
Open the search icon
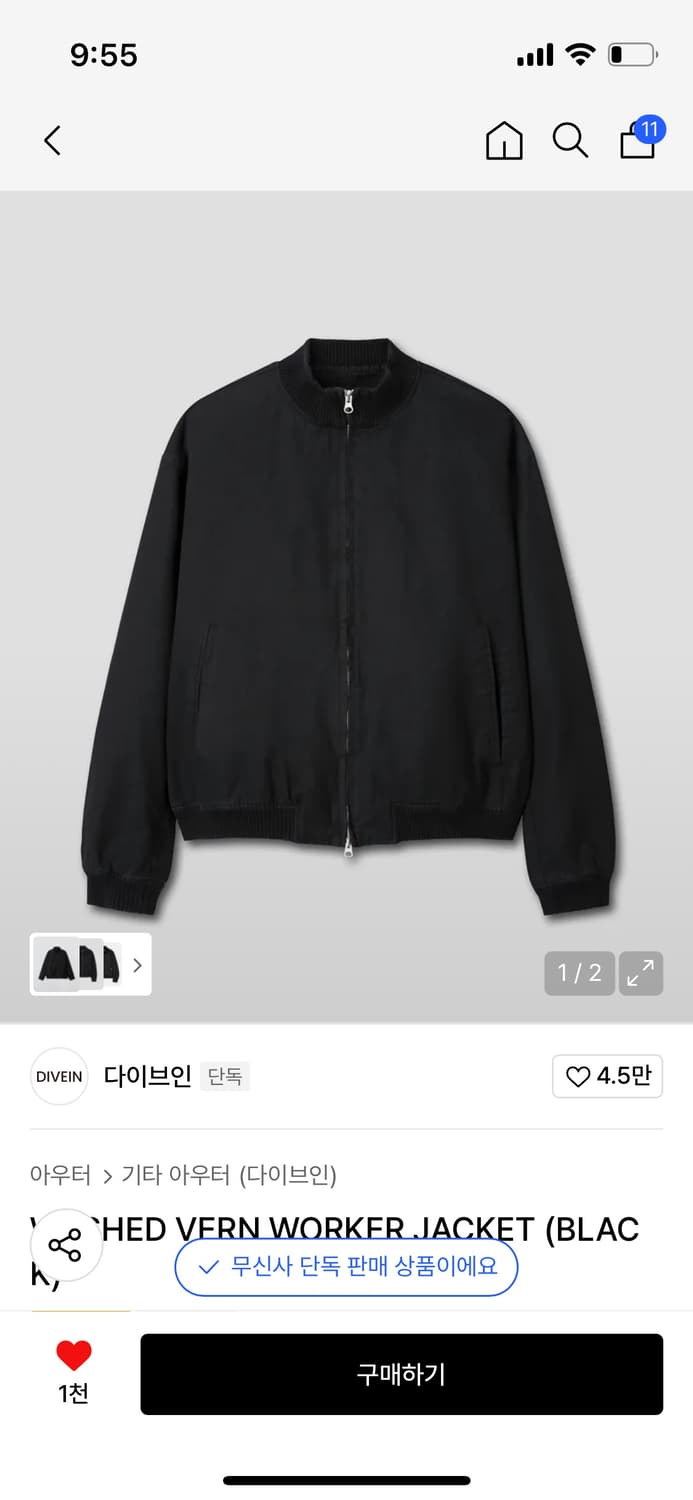(x=570, y=141)
